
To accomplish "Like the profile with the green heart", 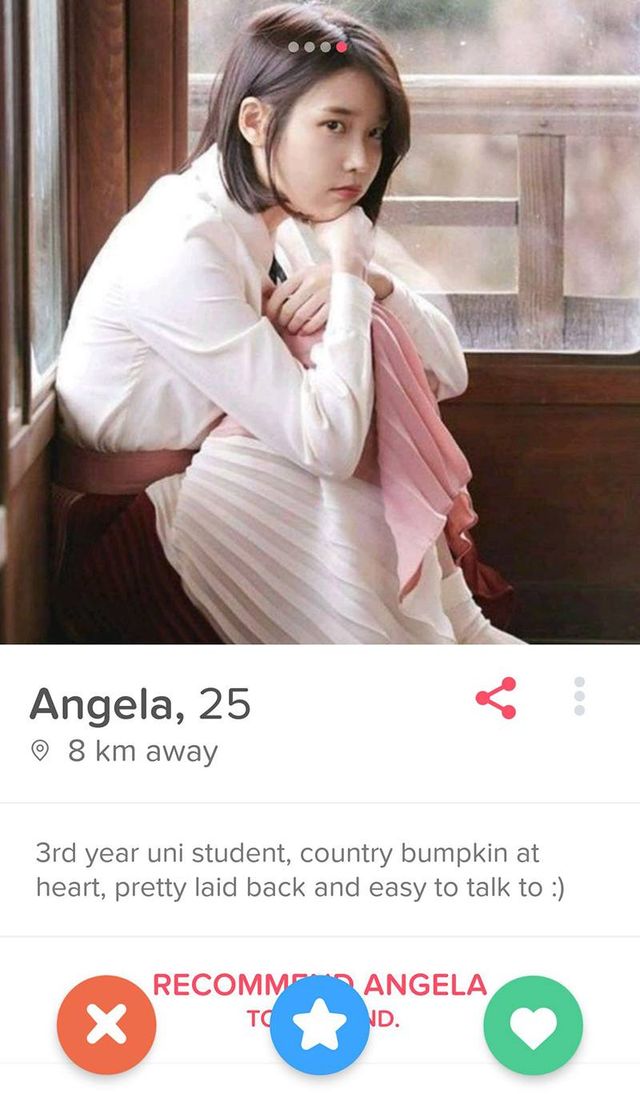I will tap(533, 1025).
